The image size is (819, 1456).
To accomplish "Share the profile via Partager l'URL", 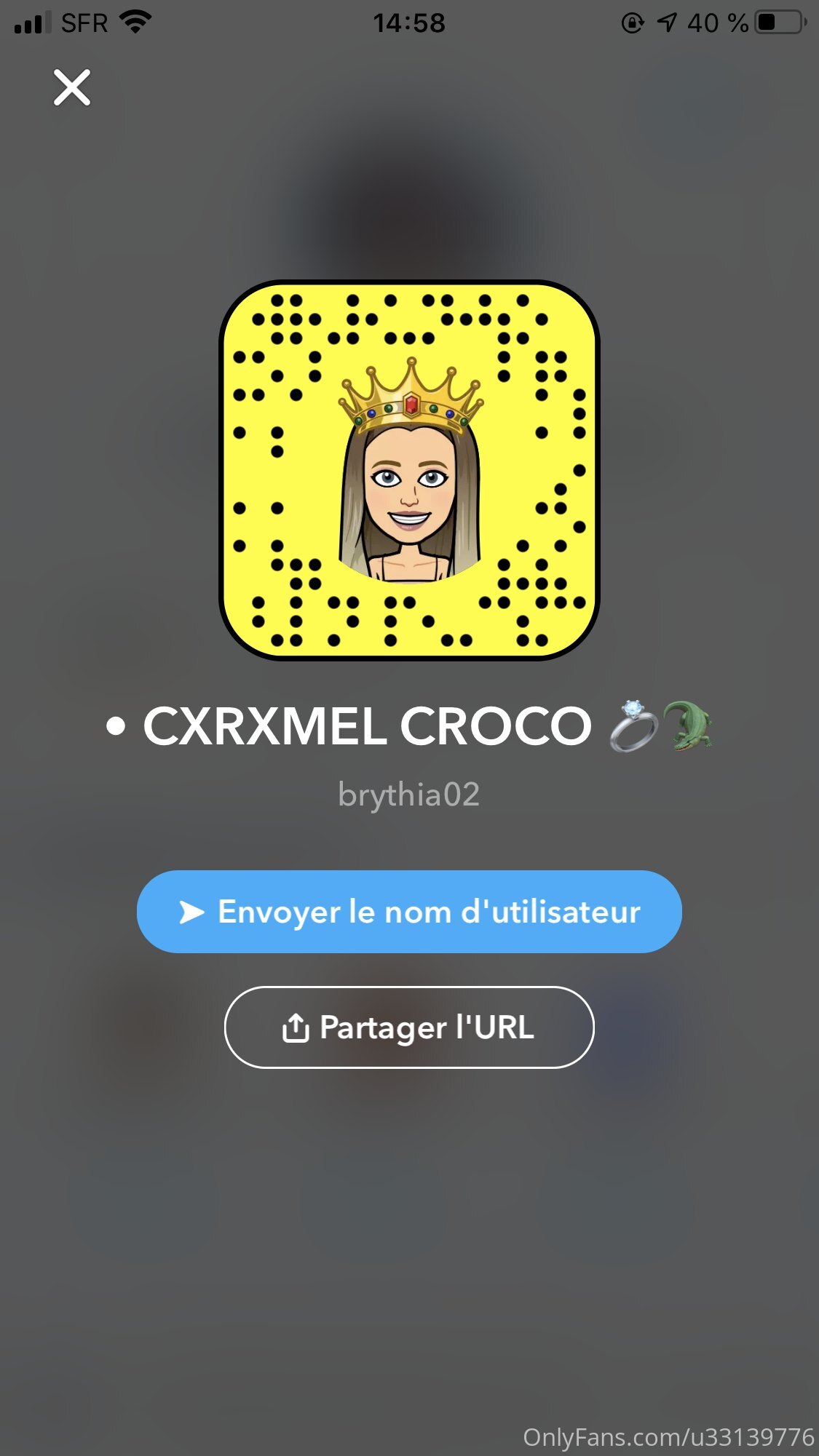I will coord(409,1027).
